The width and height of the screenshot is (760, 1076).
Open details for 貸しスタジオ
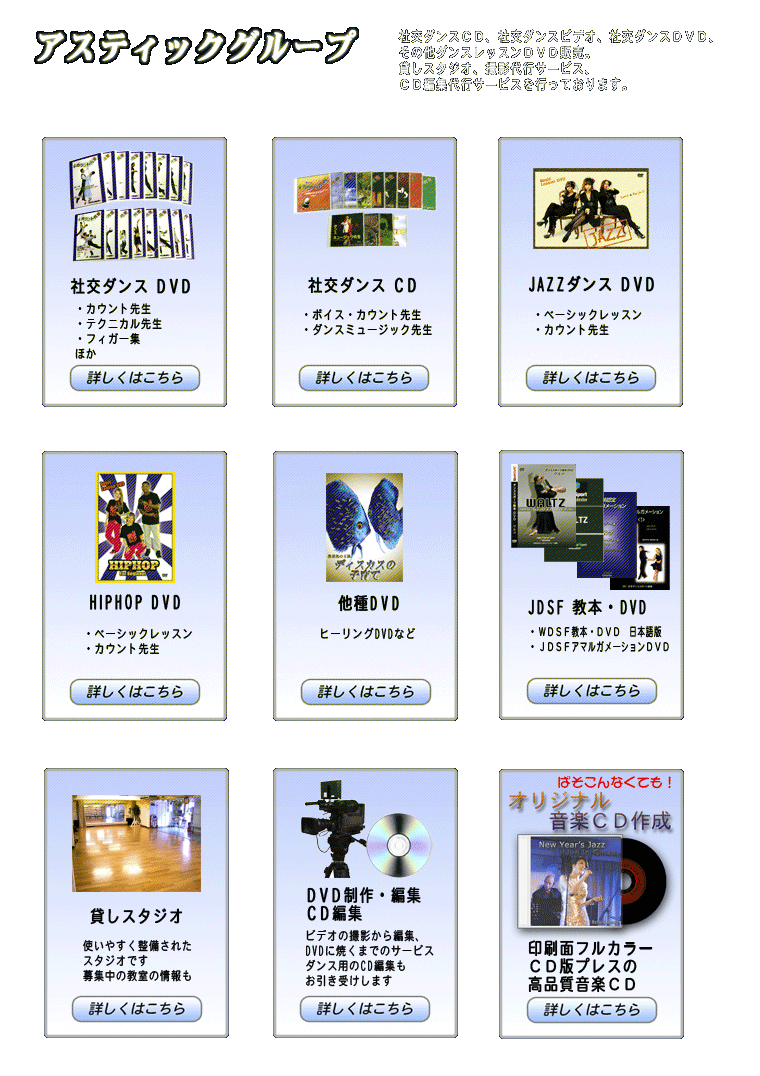(x=137, y=1009)
